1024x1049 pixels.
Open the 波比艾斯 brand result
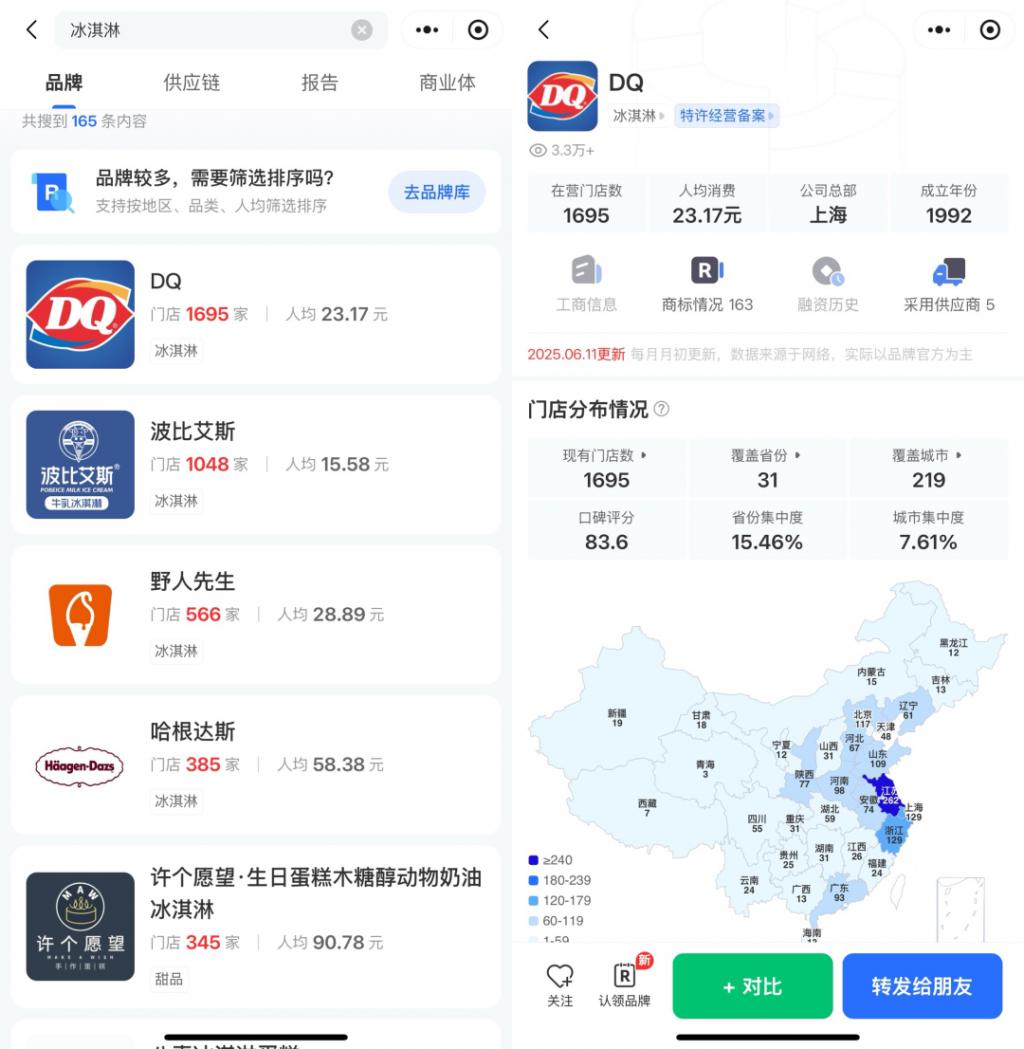[256, 464]
